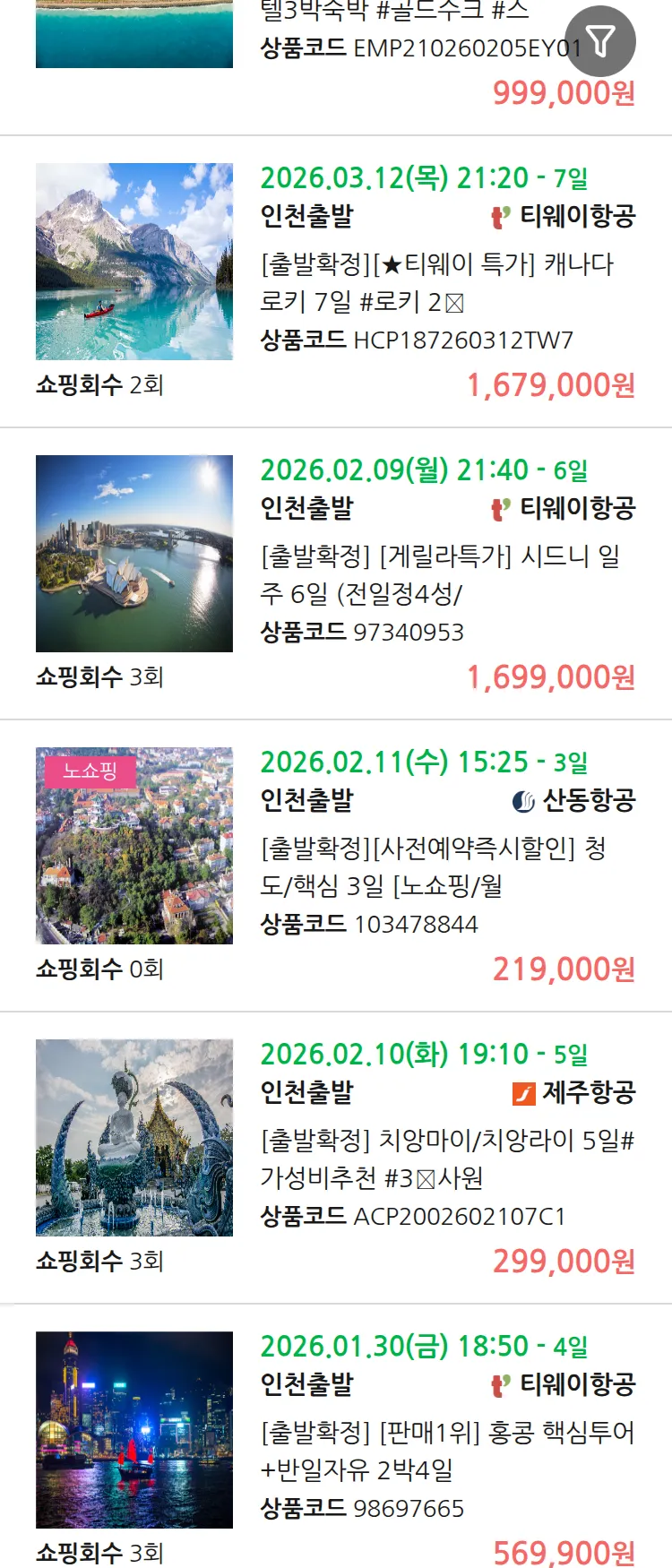View the Sydney 6-day package
Screen dimensions: 672x1568
coord(439,575)
